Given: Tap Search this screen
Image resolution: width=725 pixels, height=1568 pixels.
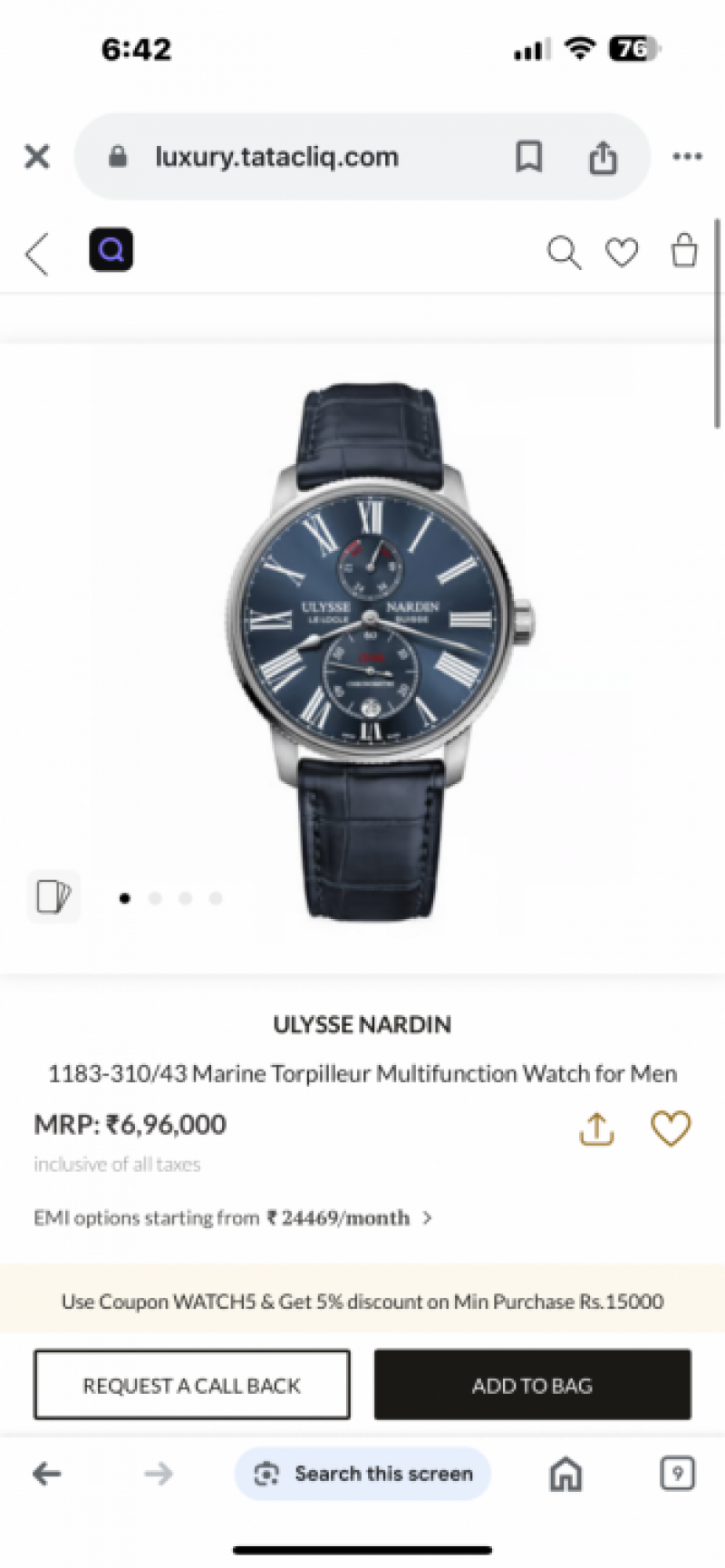Looking at the screenshot, I should 363,1474.
